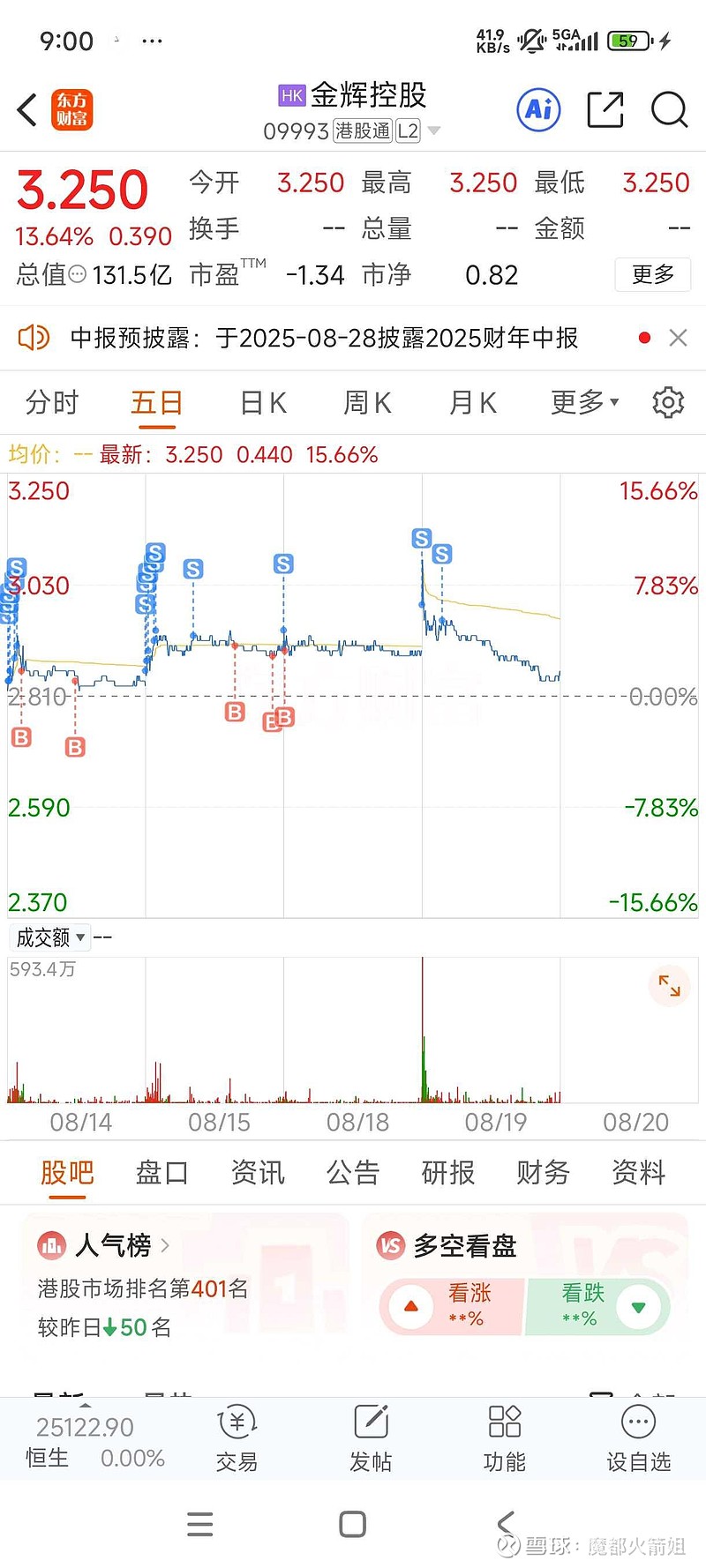This screenshot has height=1568, width=706.
Task: Switch to 日K chart tab
Action: pyautogui.click(x=263, y=403)
